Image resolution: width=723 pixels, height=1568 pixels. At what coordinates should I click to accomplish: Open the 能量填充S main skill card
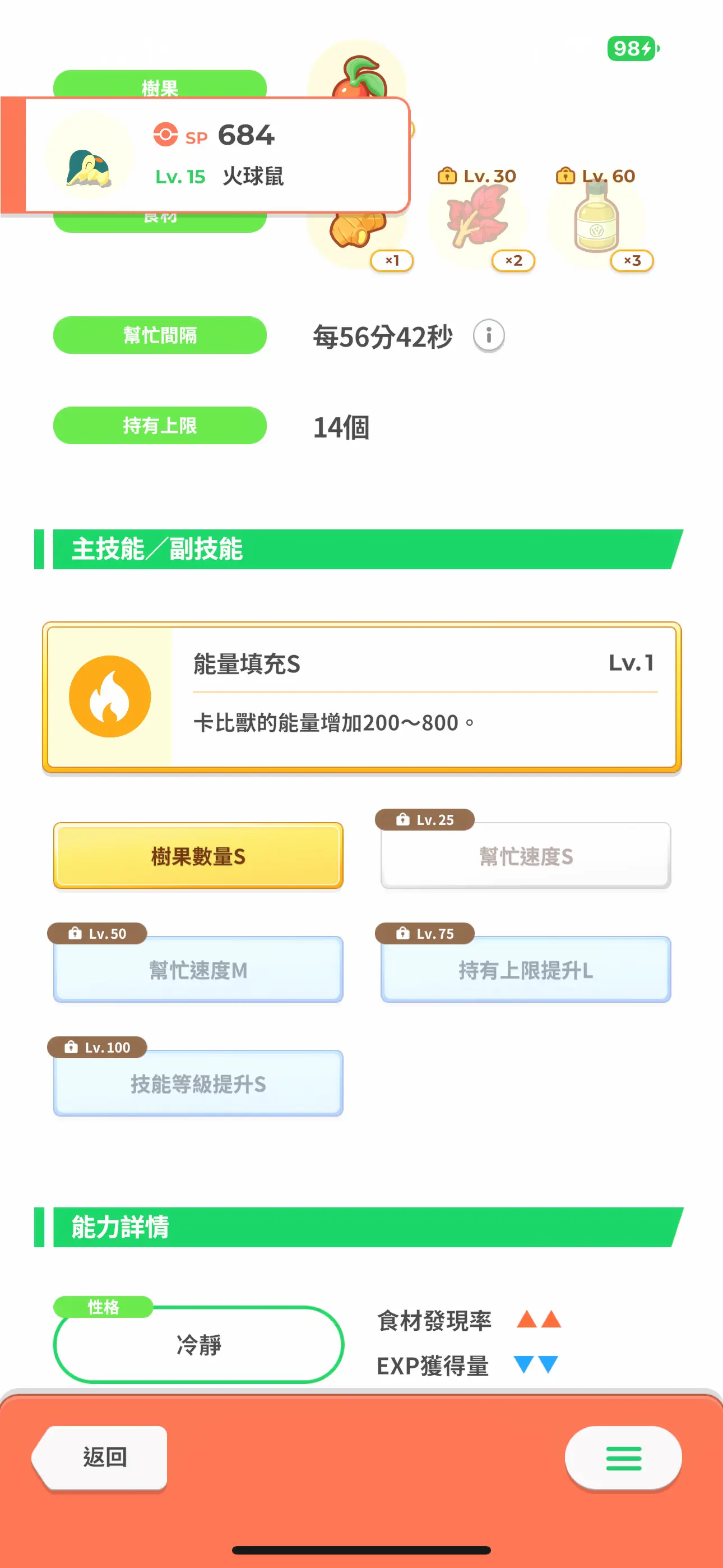(361, 697)
